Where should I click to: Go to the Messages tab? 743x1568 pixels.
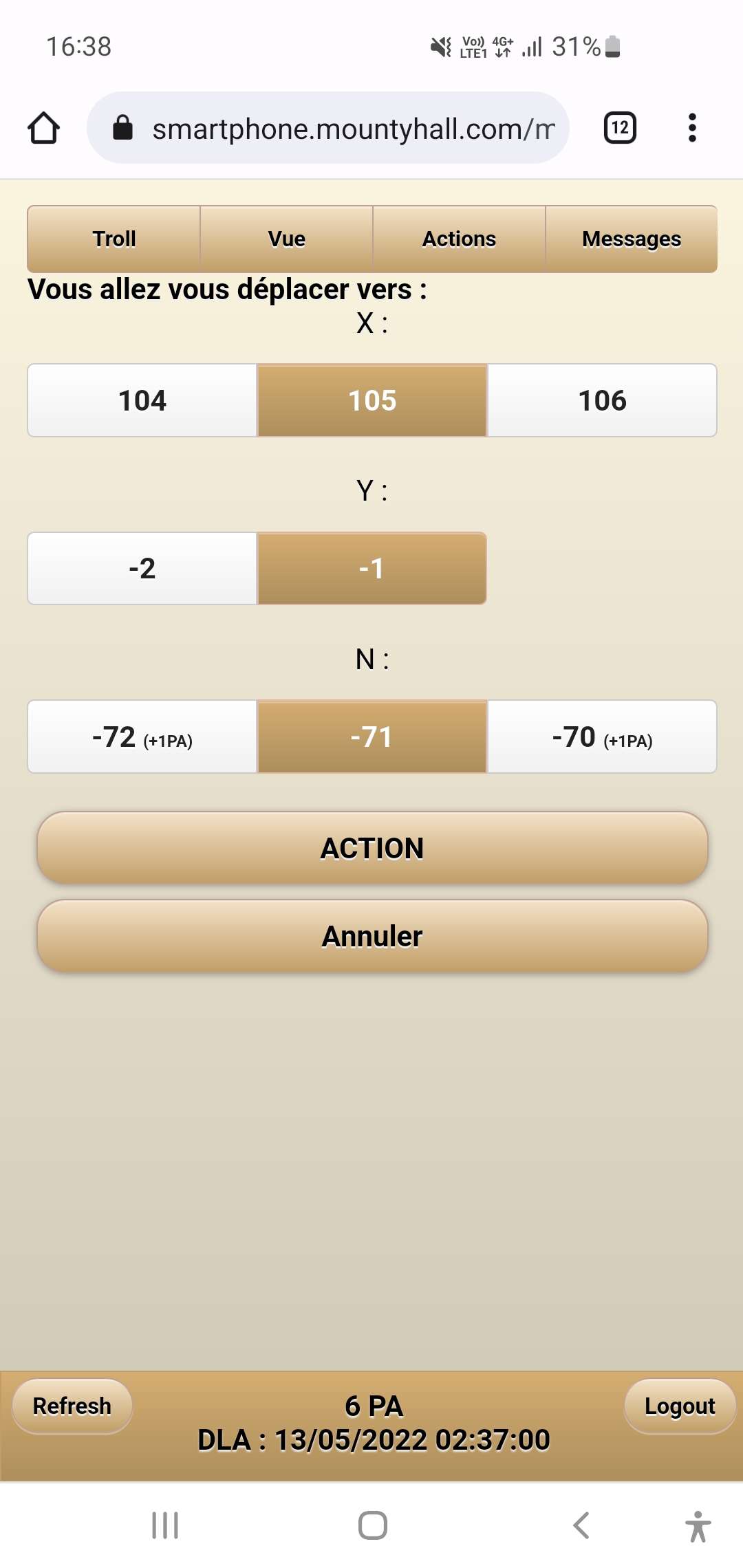click(x=631, y=239)
